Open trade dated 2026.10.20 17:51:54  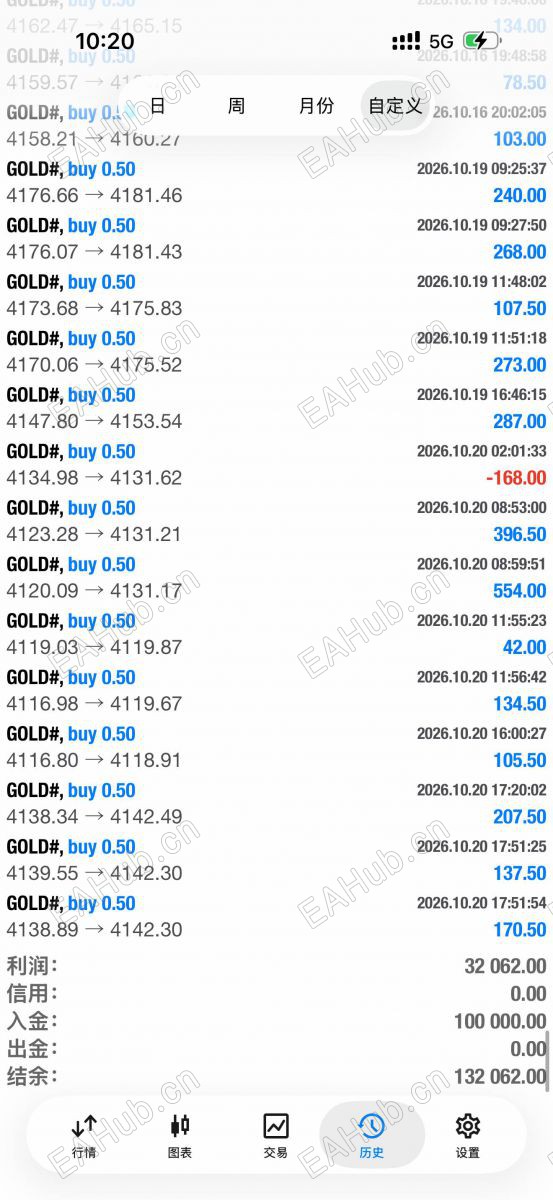click(276, 917)
